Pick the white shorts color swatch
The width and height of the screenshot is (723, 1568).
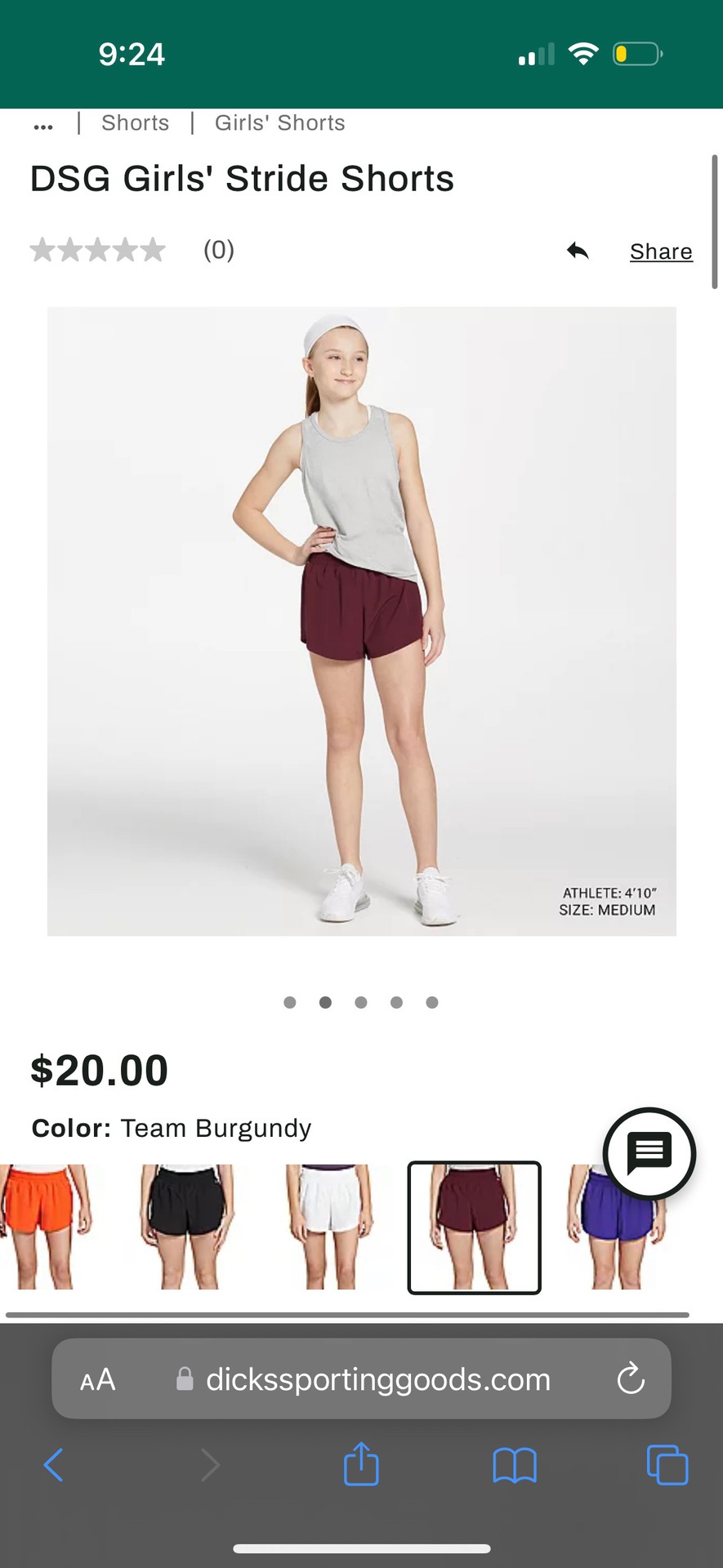click(330, 1226)
